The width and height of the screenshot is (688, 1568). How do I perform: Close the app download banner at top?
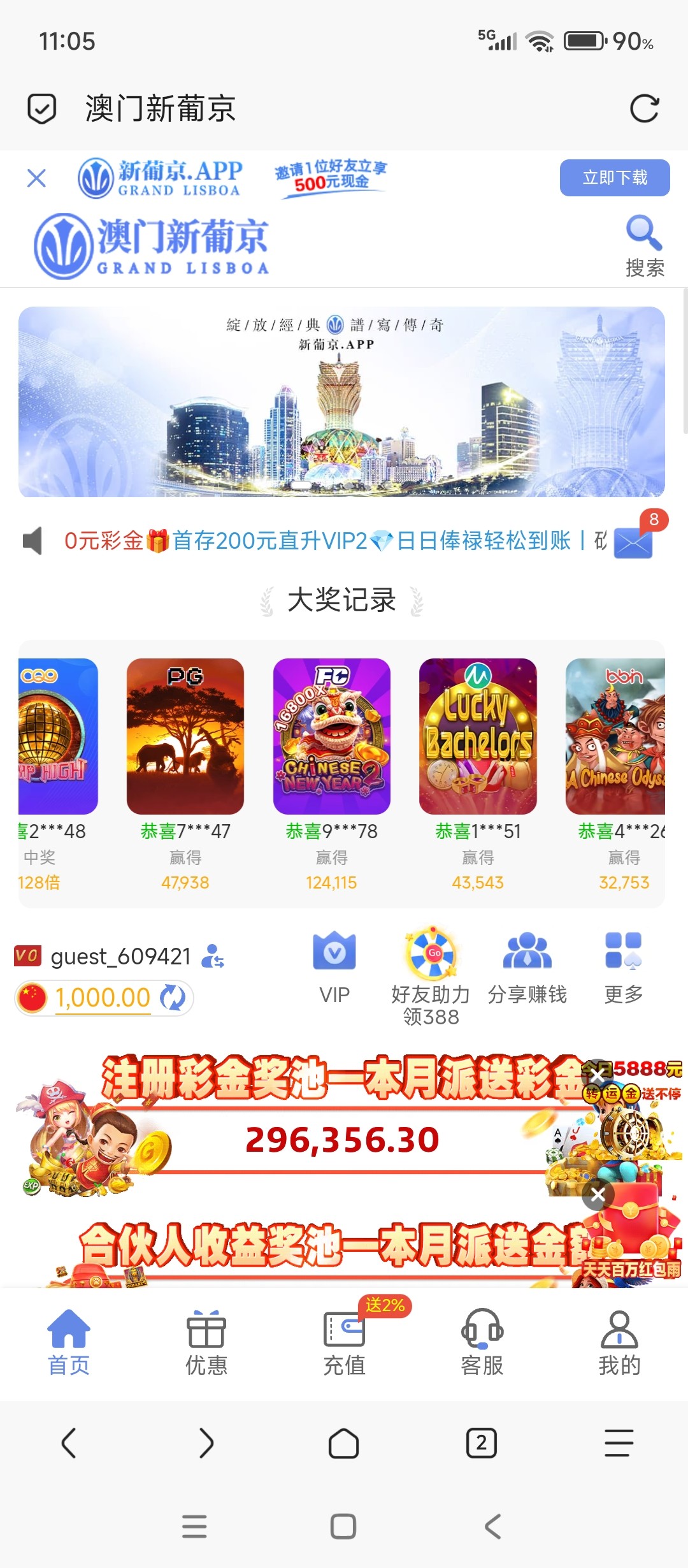coord(36,177)
